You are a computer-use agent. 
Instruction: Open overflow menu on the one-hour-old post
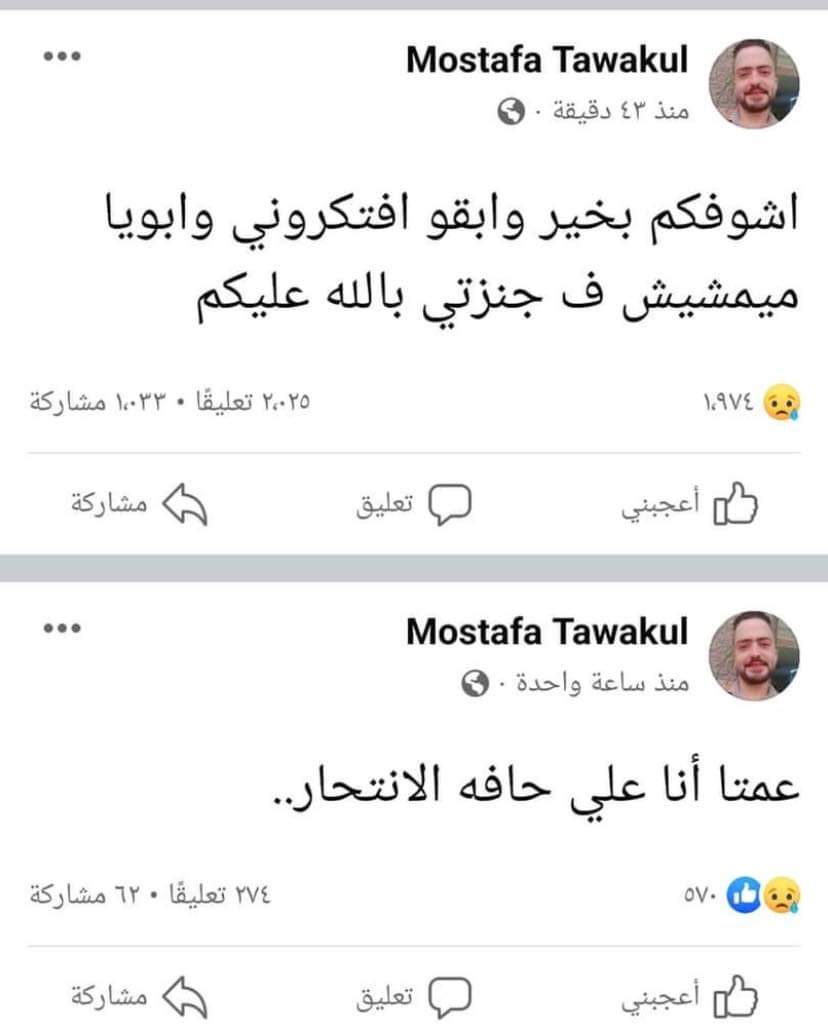[61, 628]
